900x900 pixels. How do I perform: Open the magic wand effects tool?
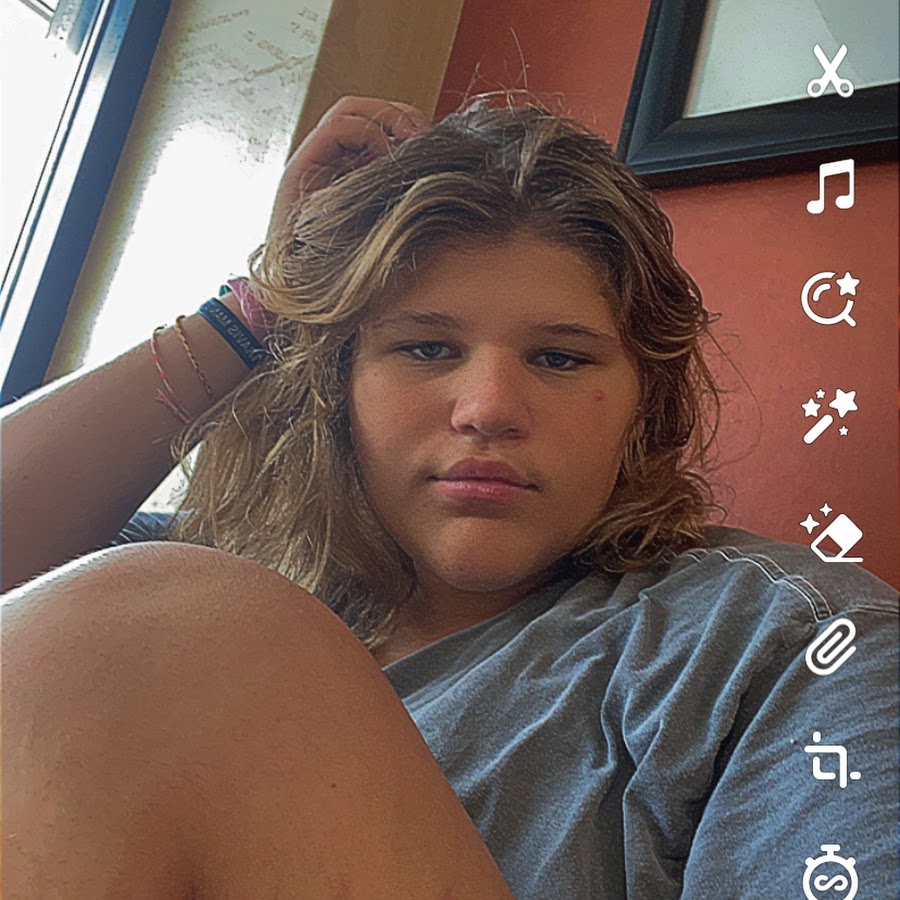(x=830, y=416)
